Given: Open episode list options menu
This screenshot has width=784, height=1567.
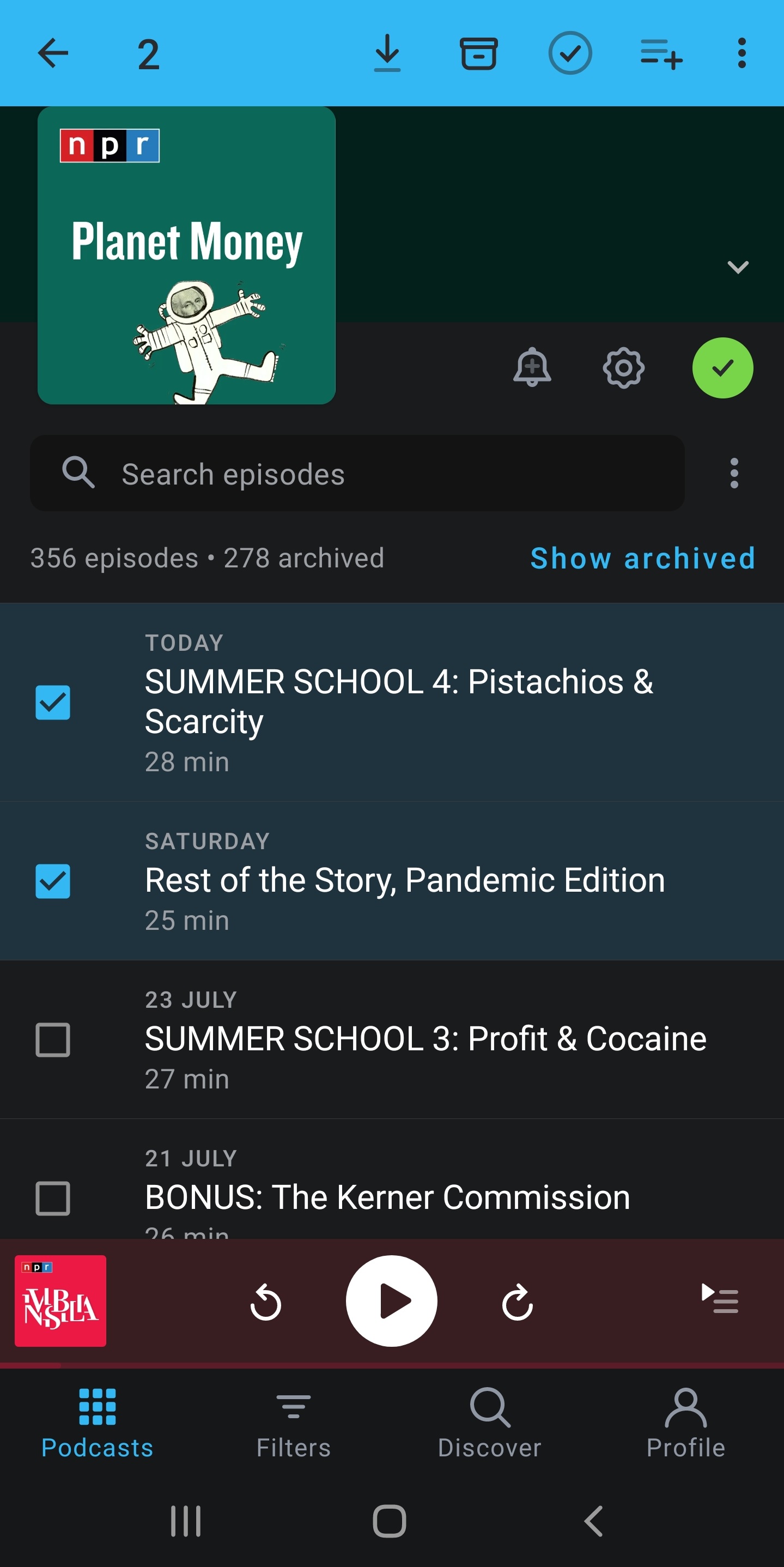Looking at the screenshot, I should pyautogui.click(x=733, y=473).
